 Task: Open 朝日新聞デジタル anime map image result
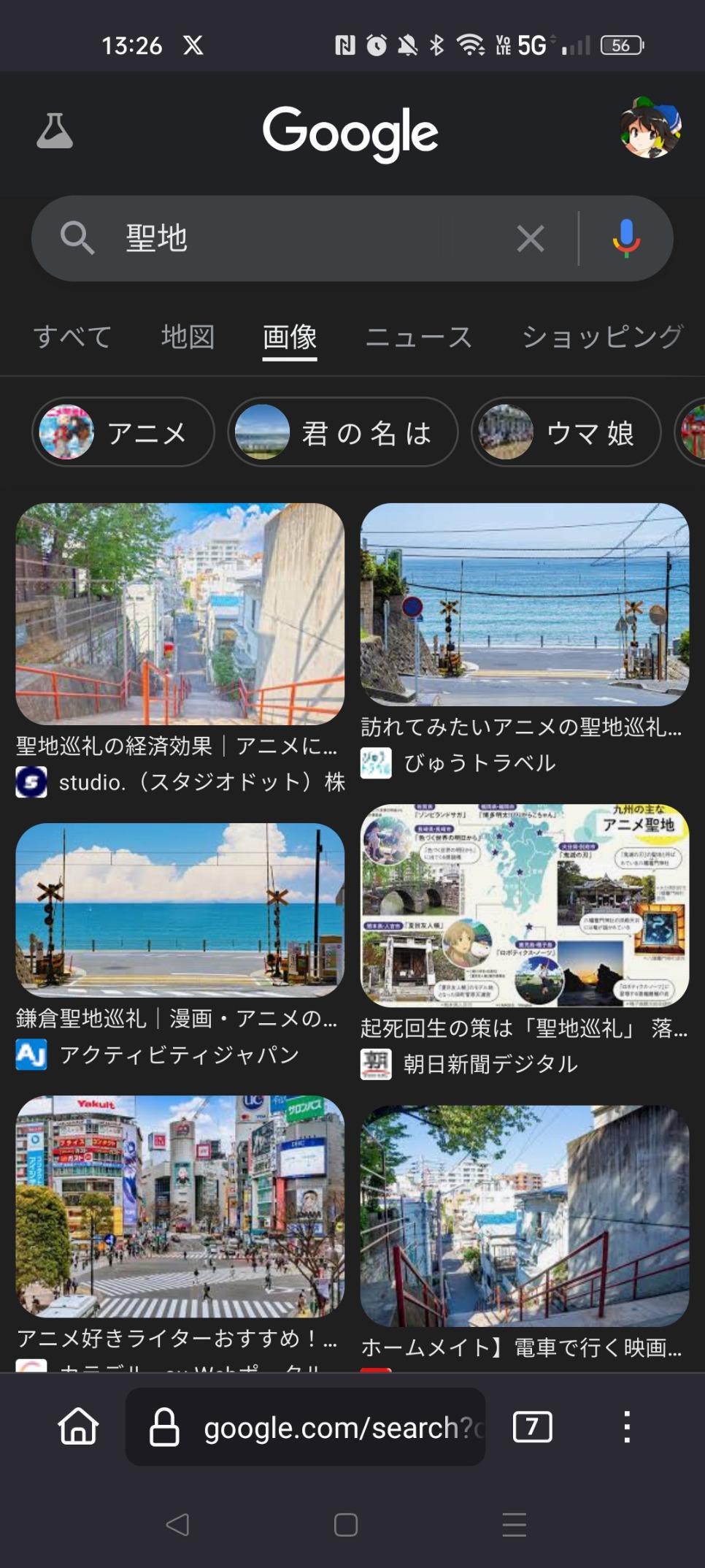coord(524,906)
